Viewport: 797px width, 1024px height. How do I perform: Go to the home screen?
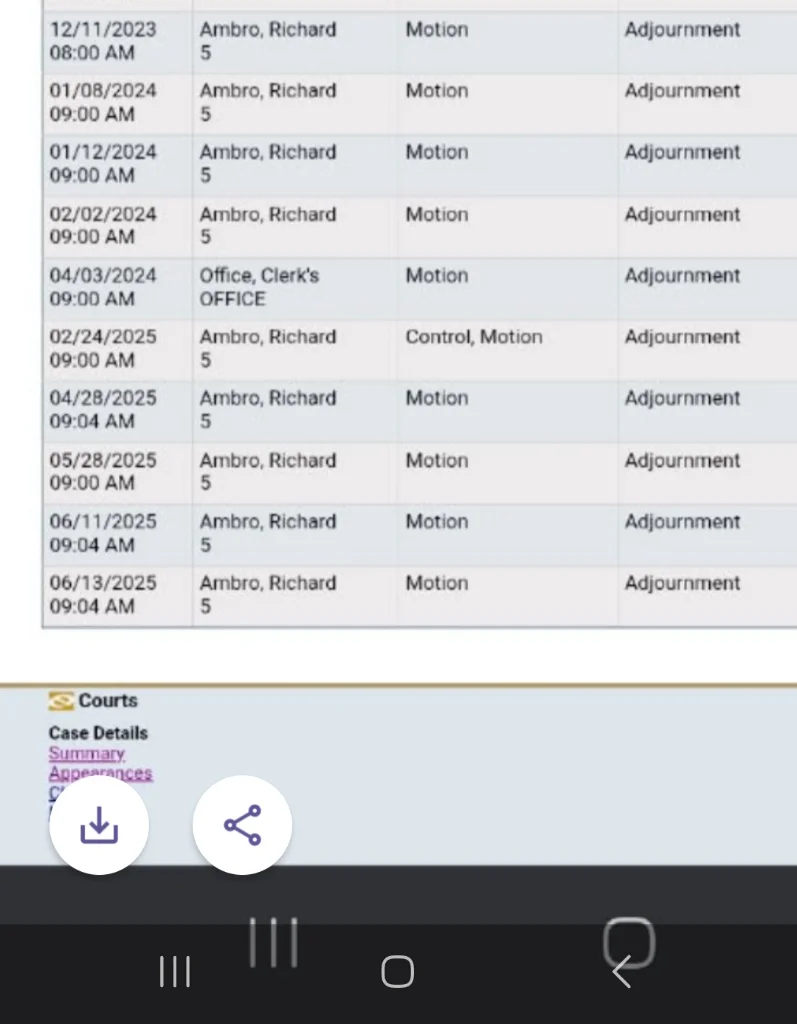coord(397,971)
